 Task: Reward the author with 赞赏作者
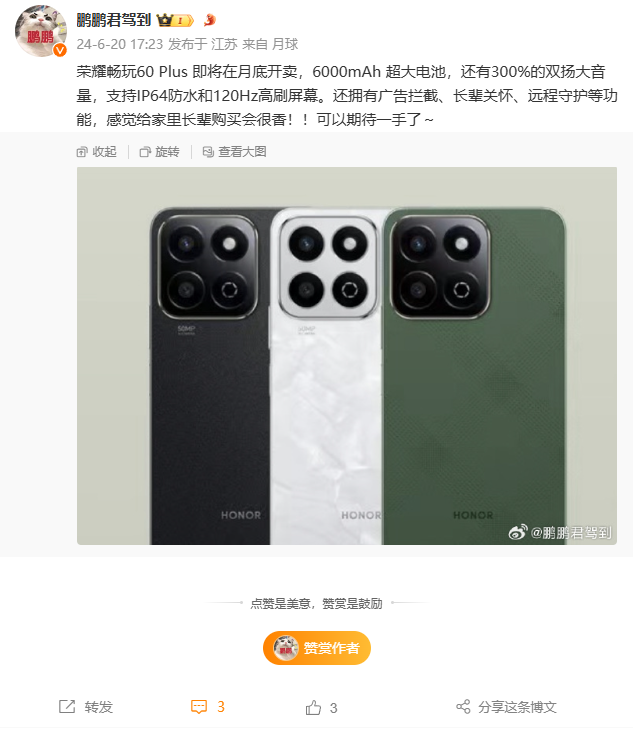(317, 648)
